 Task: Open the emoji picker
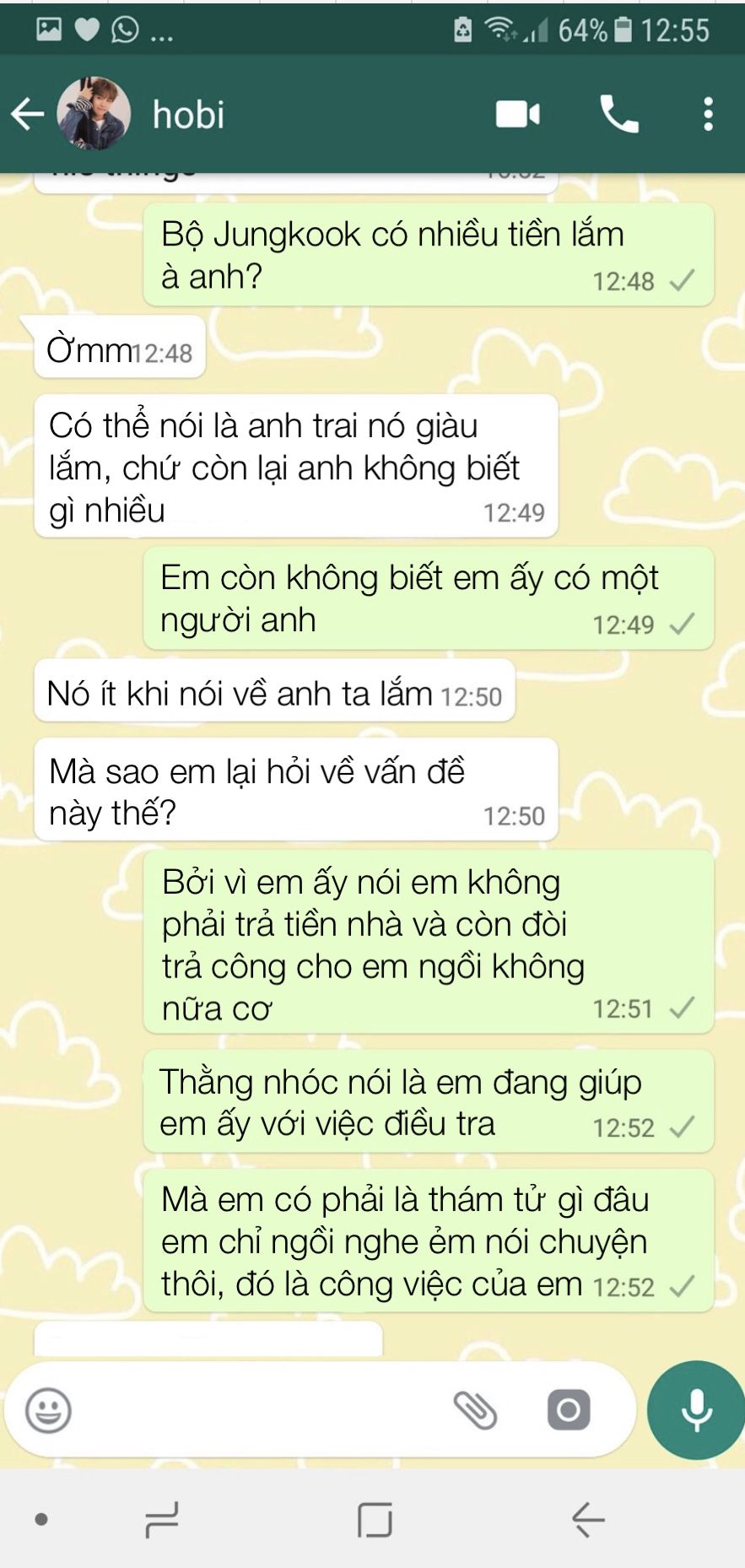click(48, 1410)
